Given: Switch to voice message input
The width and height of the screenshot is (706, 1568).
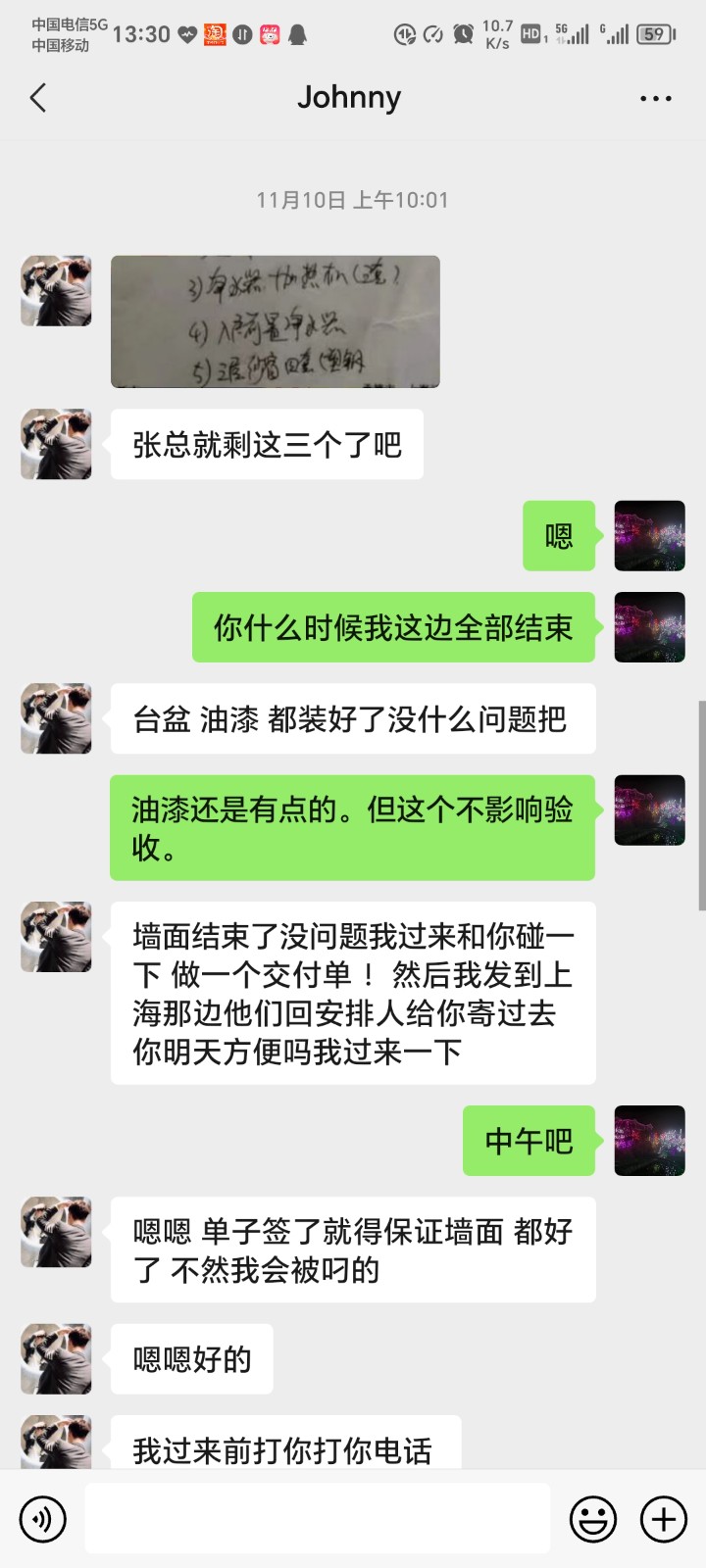Looking at the screenshot, I should pyautogui.click(x=42, y=1519).
